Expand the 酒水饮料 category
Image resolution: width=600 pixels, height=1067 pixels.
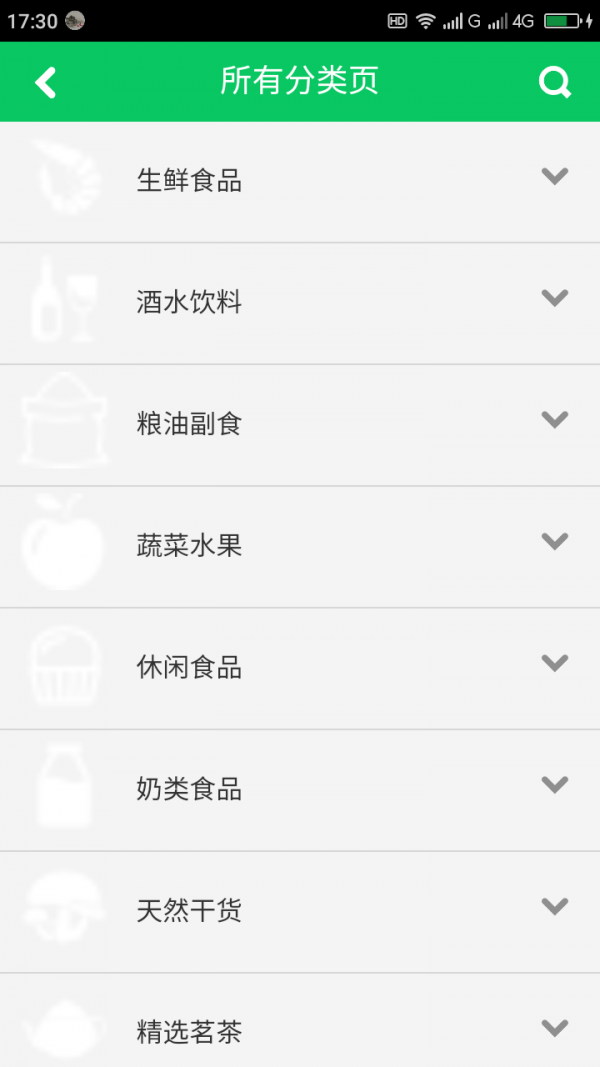coord(555,298)
